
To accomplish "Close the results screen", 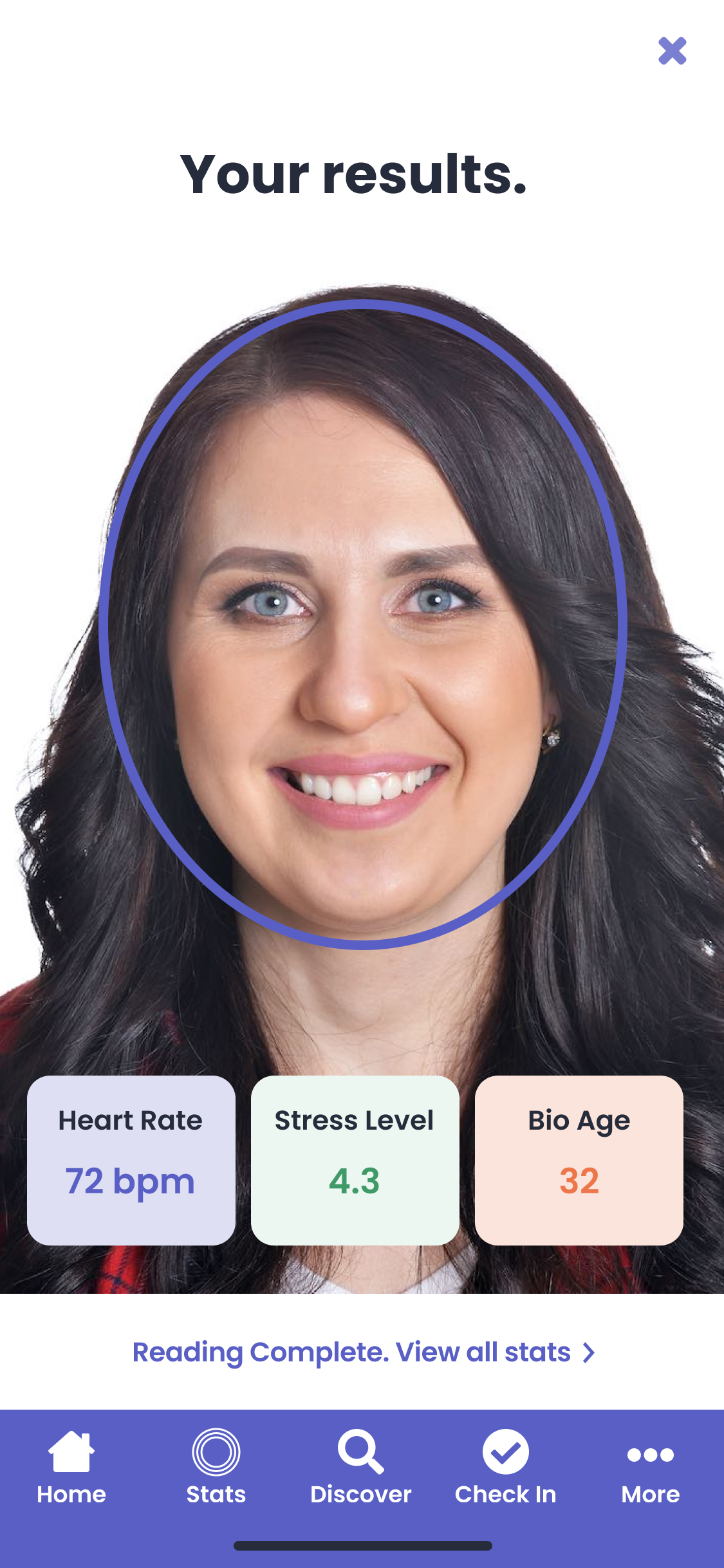I will 672,51.
